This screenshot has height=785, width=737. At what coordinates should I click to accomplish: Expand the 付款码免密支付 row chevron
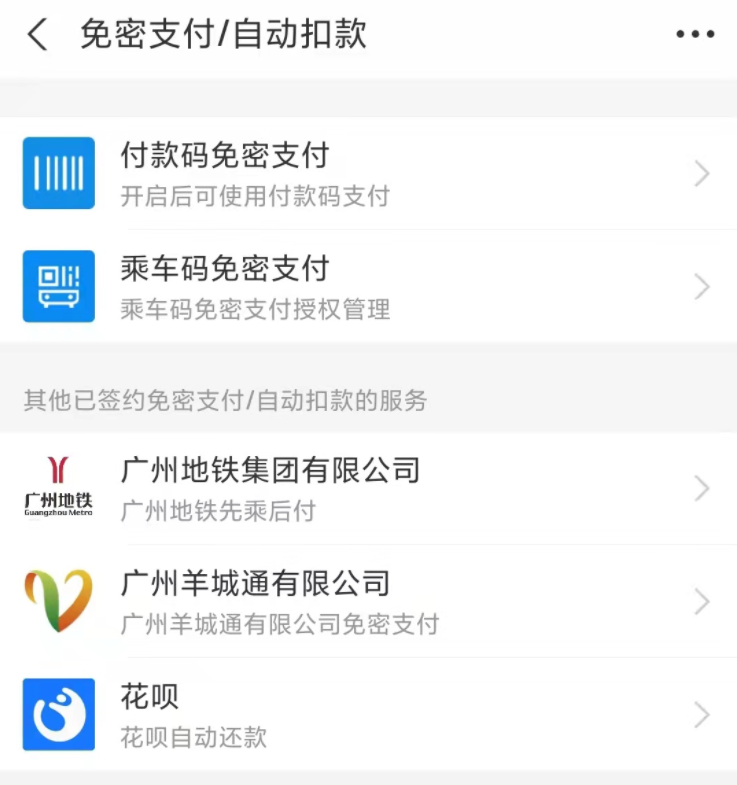(x=700, y=173)
